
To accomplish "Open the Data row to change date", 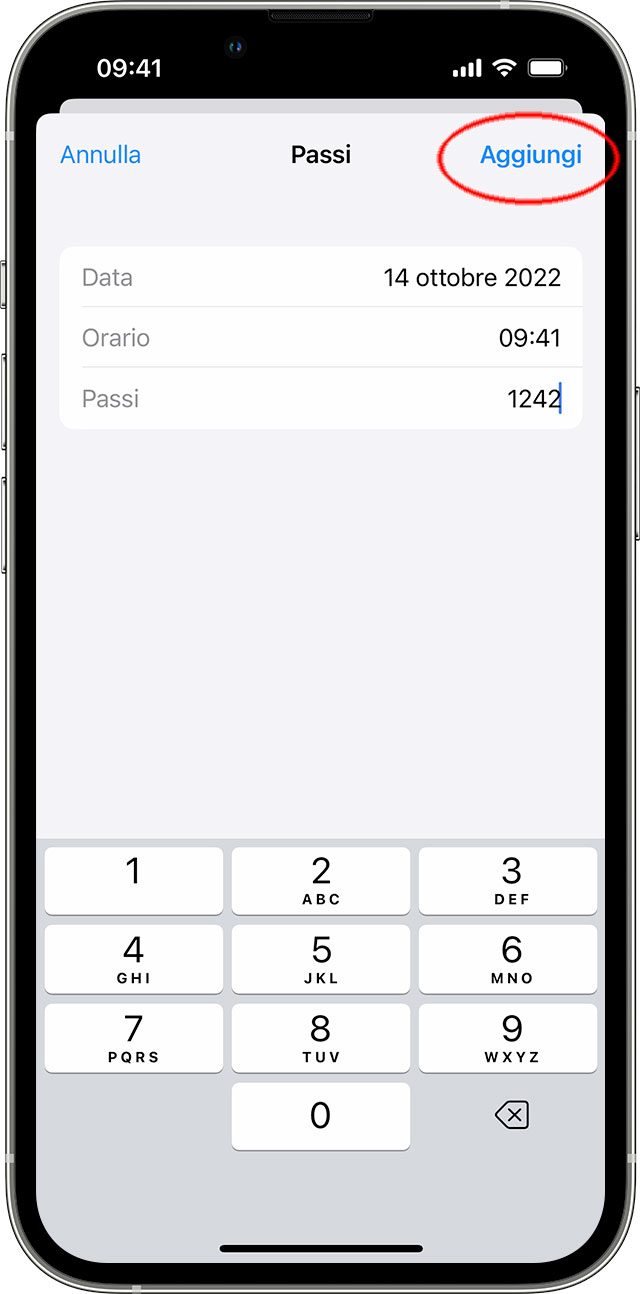I will coord(321,277).
